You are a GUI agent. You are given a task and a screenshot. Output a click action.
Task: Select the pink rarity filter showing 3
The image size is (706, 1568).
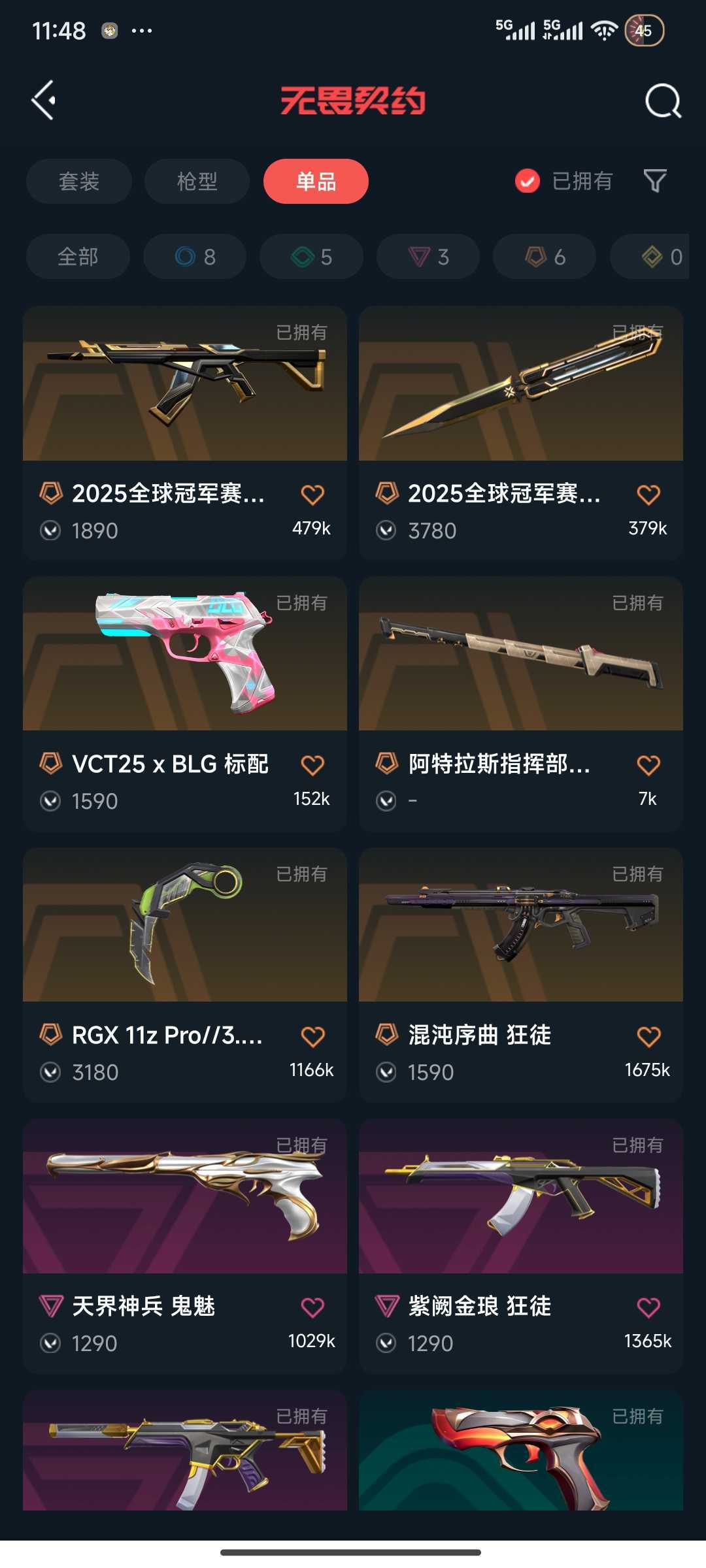point(427,257)
